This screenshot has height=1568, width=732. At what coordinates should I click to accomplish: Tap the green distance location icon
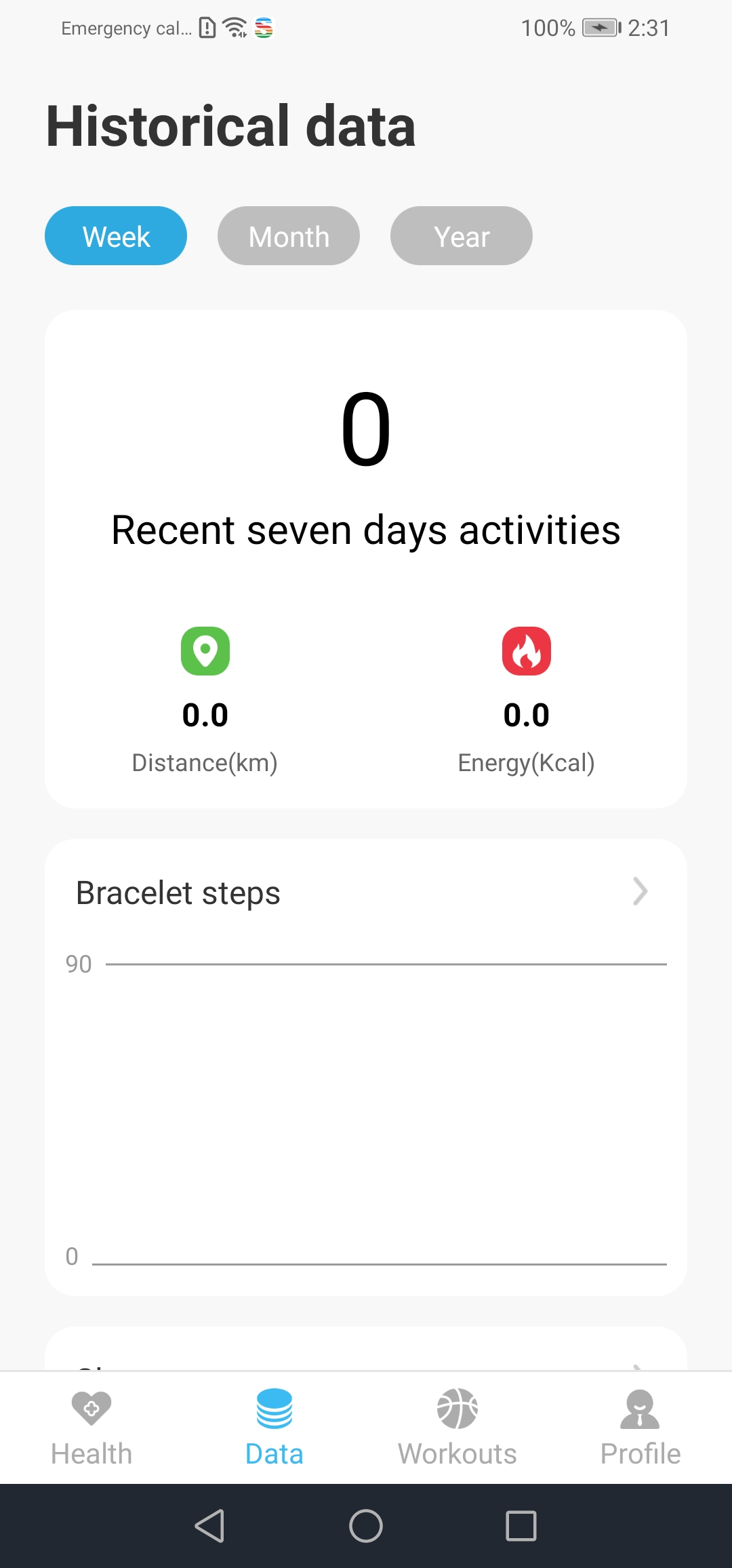coord(205,651)
